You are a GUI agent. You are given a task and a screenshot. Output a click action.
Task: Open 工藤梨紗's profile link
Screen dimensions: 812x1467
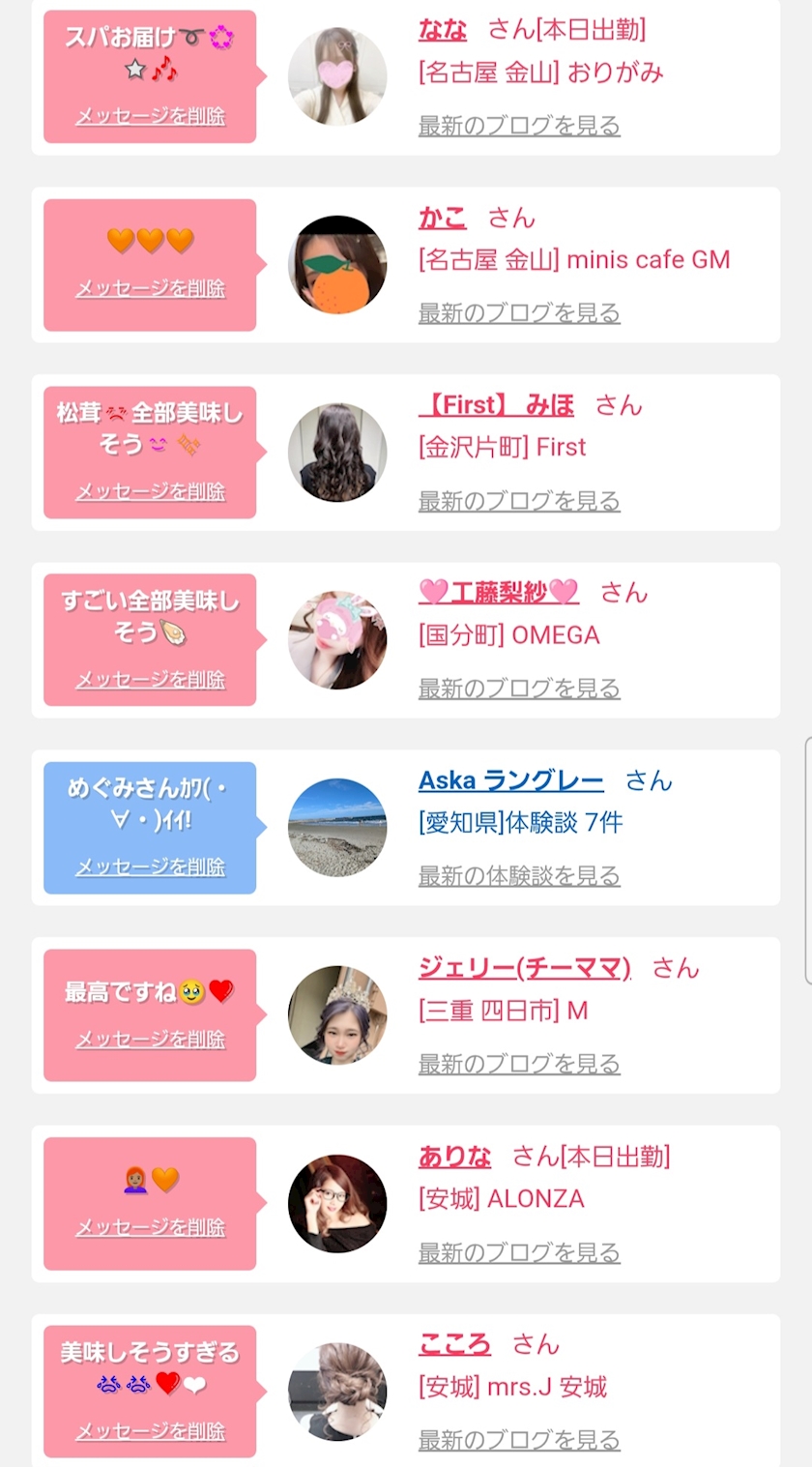pyautogui.click(x=499, y=592)
